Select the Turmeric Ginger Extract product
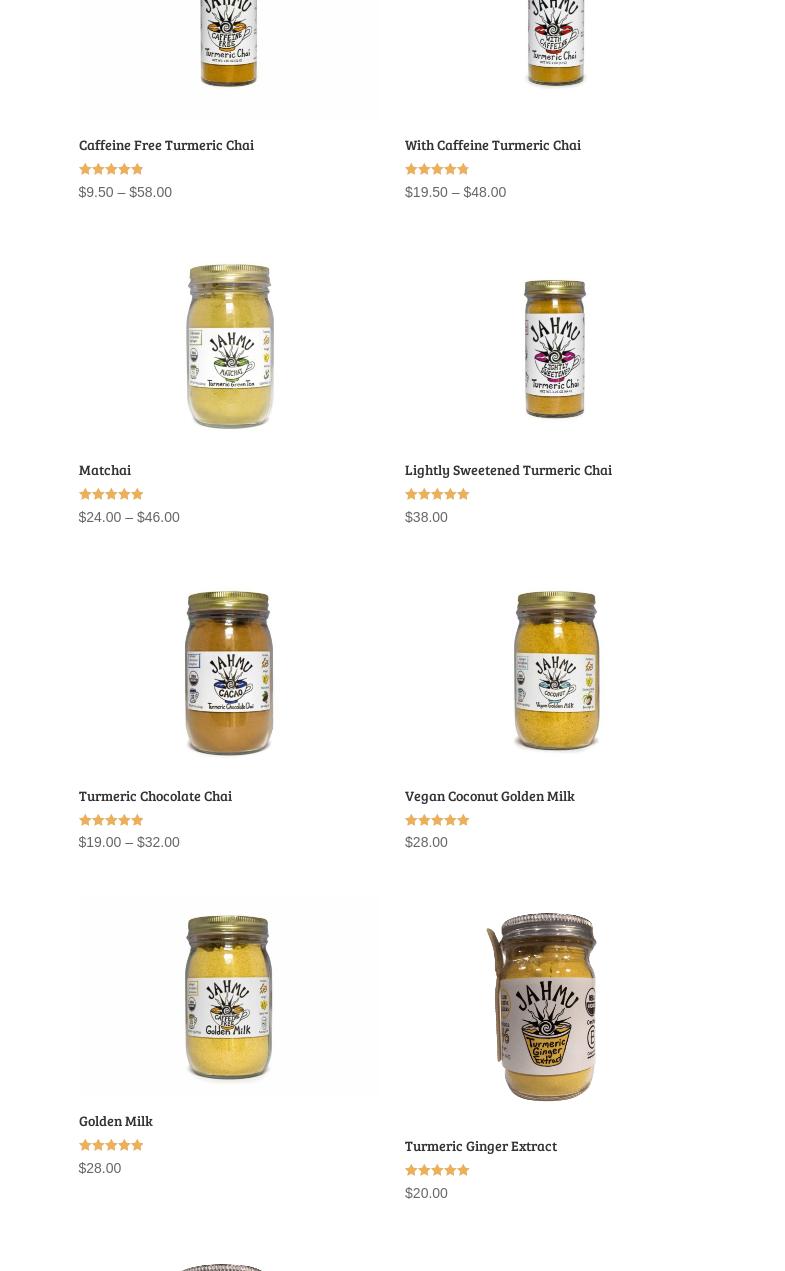 pos(480,1146)
